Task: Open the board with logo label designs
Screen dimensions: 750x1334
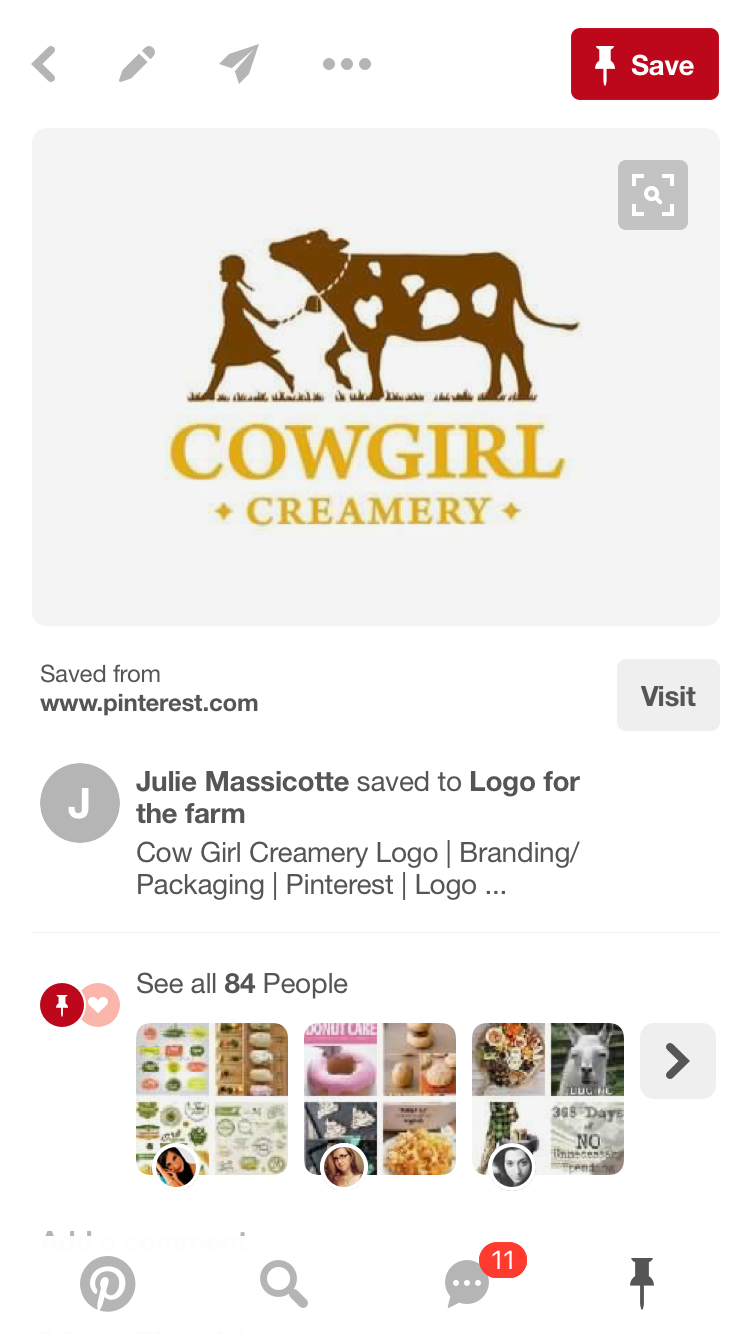Action: [212, 1098]
